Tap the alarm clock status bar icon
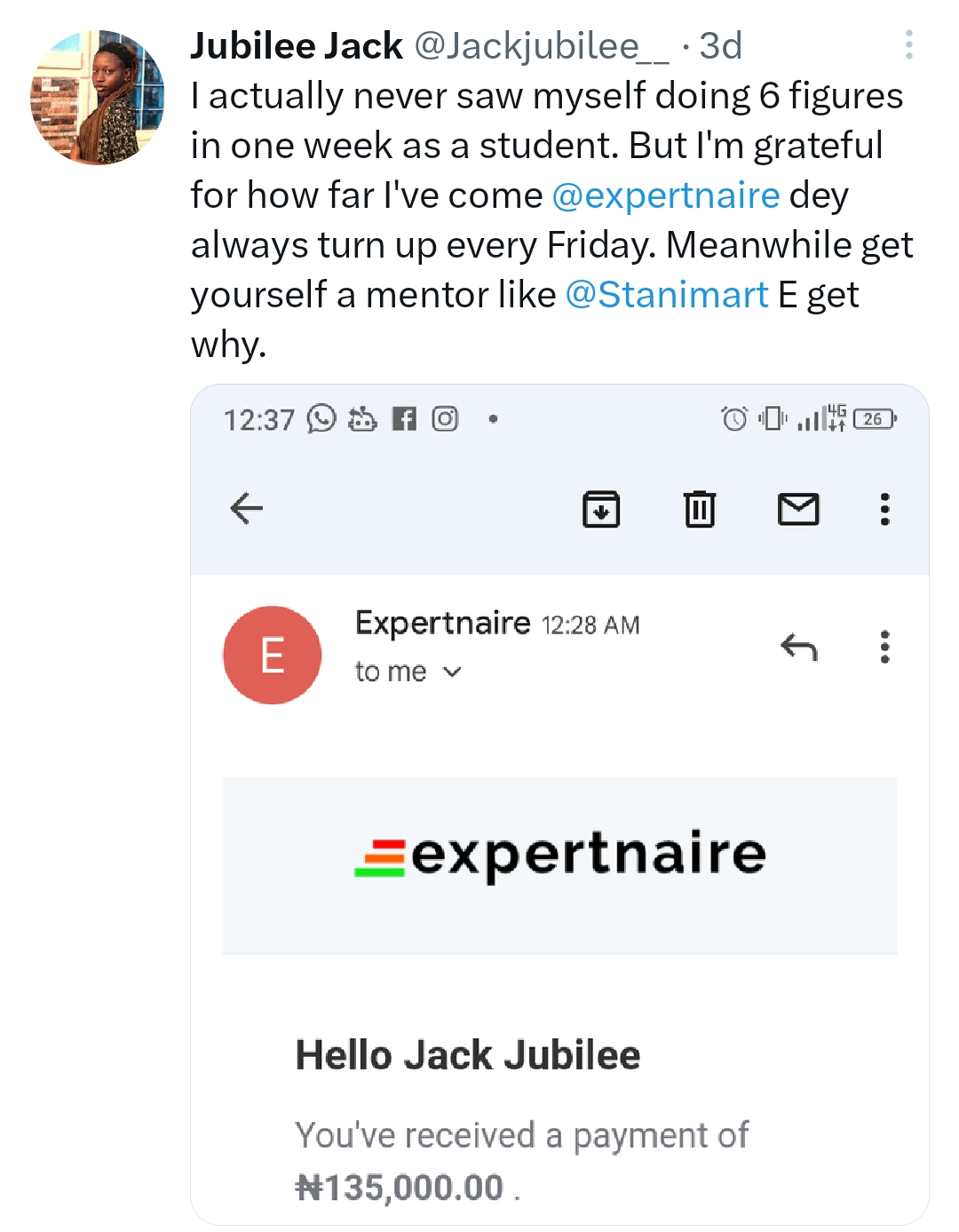The height and width of the screenshot is (1232, 959). click(x=733, y=417)
